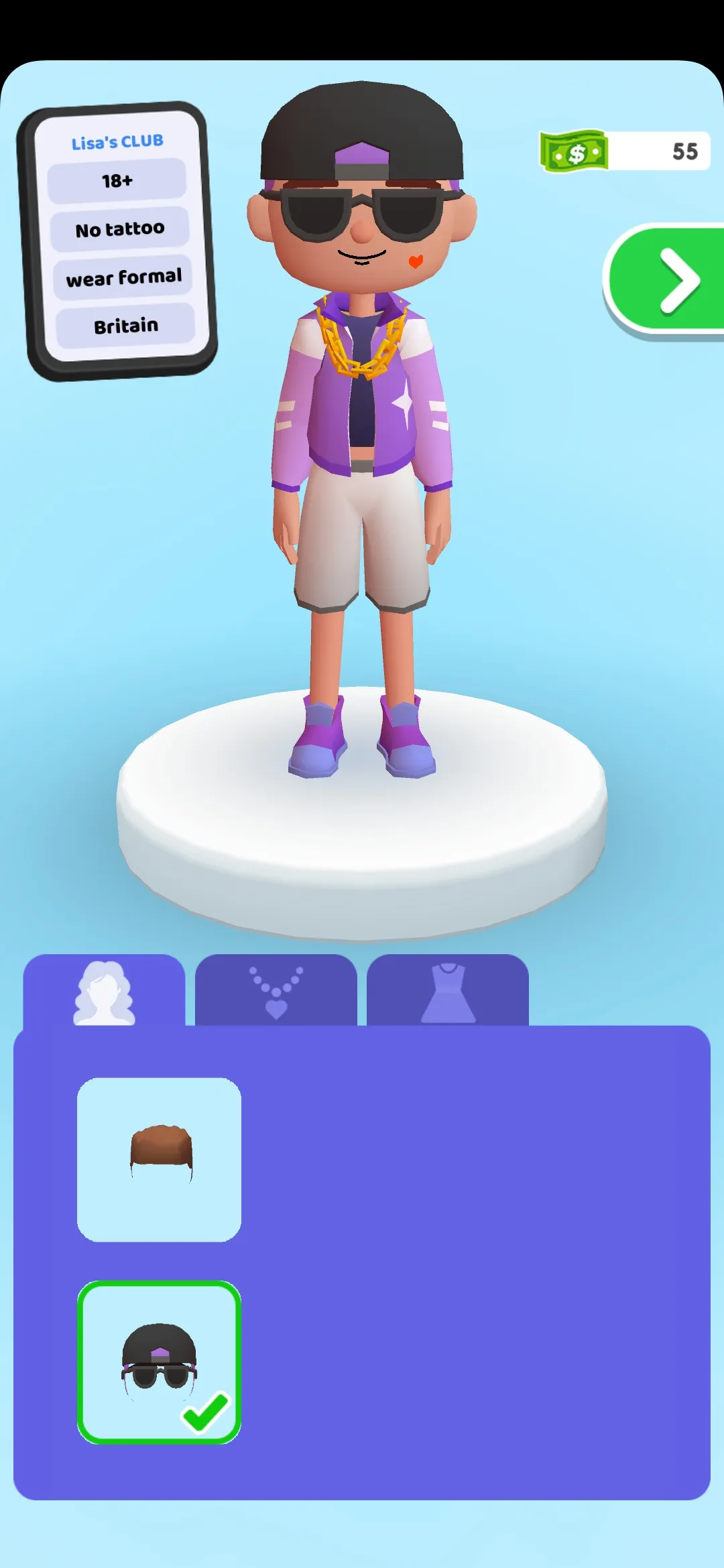The image size is (724, 1568).
Task: Select the brown hair option
Action: point(160,1159)
